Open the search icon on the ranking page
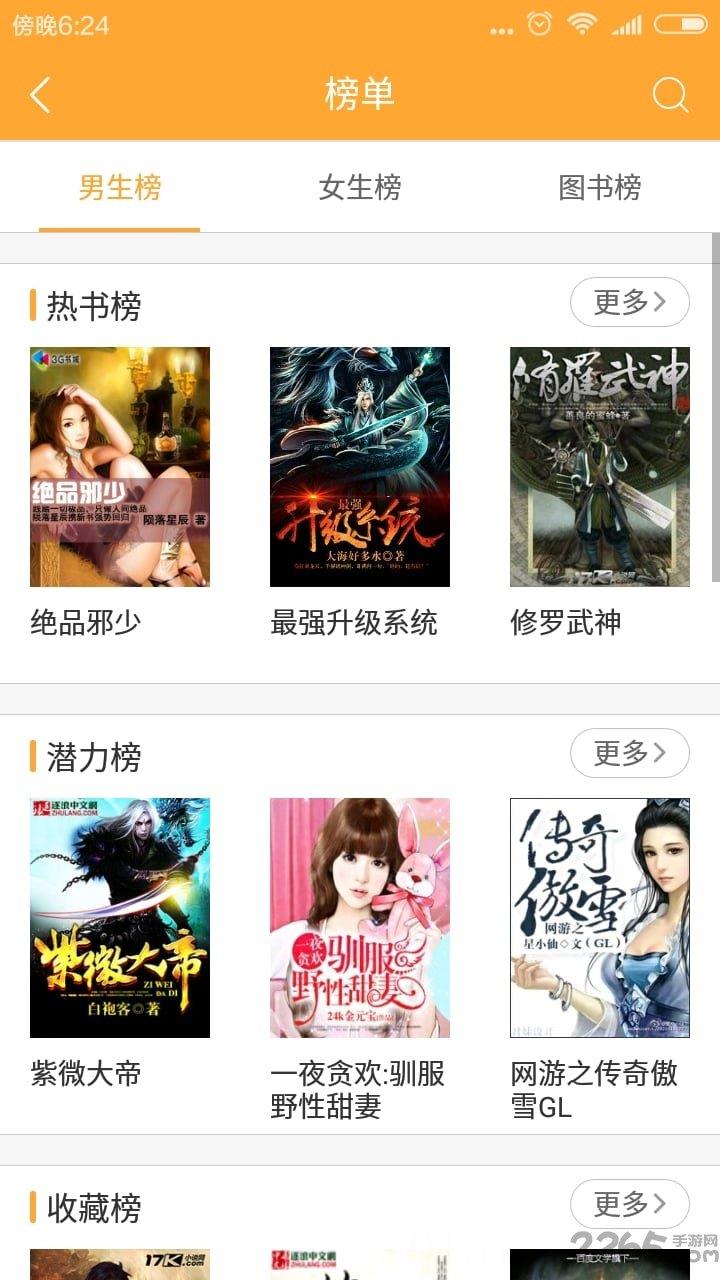This screenshot has width=720, height=1280. click(x=670, y=95)
